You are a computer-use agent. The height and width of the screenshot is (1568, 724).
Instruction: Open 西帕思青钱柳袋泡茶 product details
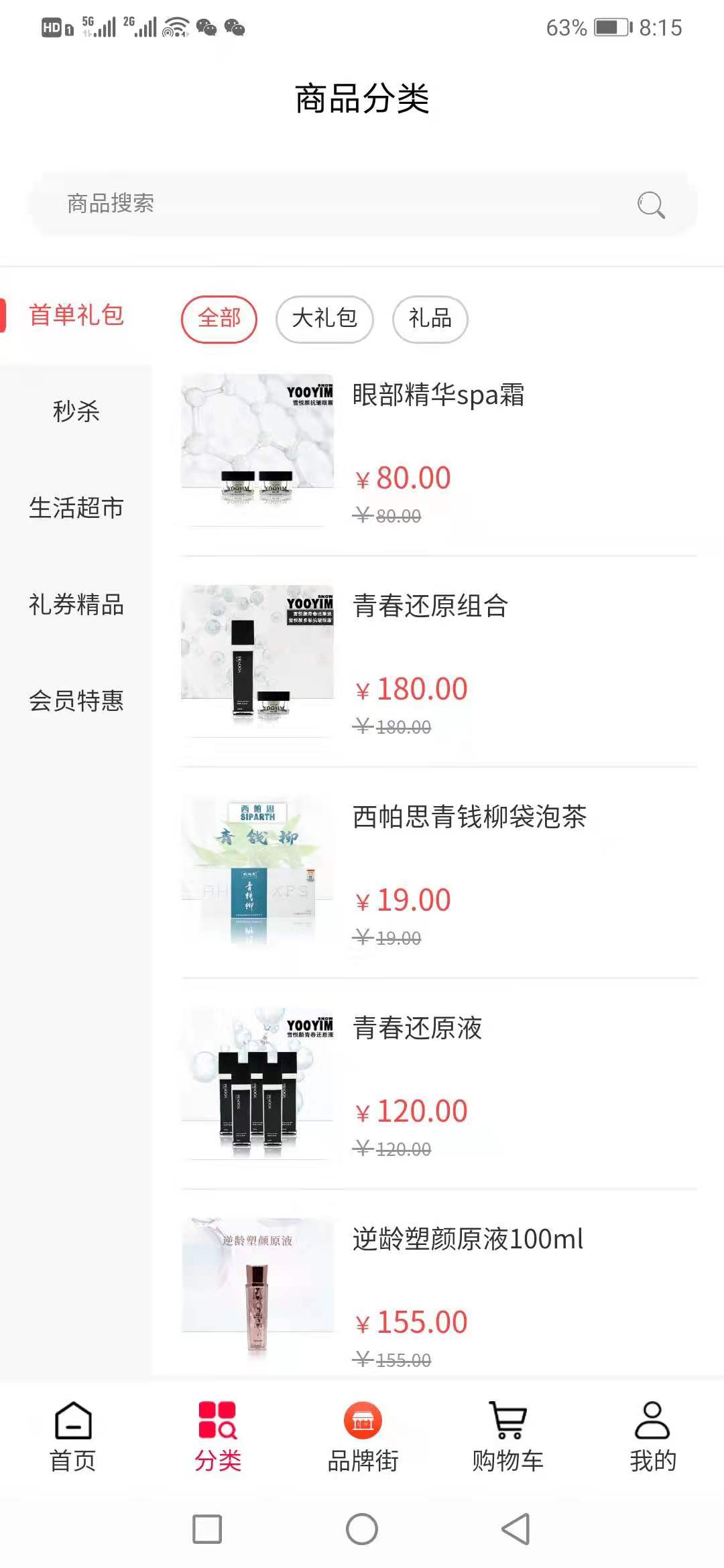469,818
